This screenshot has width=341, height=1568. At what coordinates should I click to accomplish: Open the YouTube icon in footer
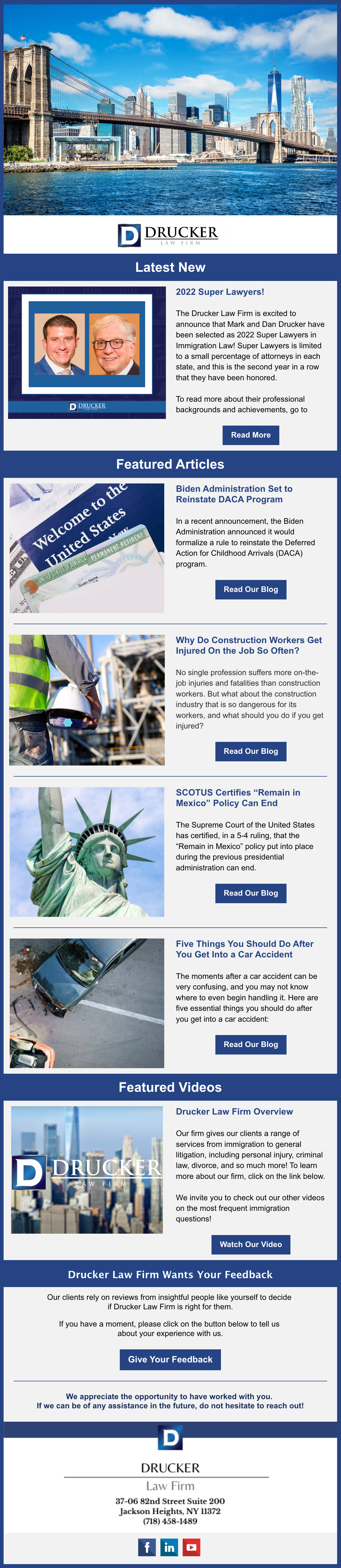coord(191,1547)
